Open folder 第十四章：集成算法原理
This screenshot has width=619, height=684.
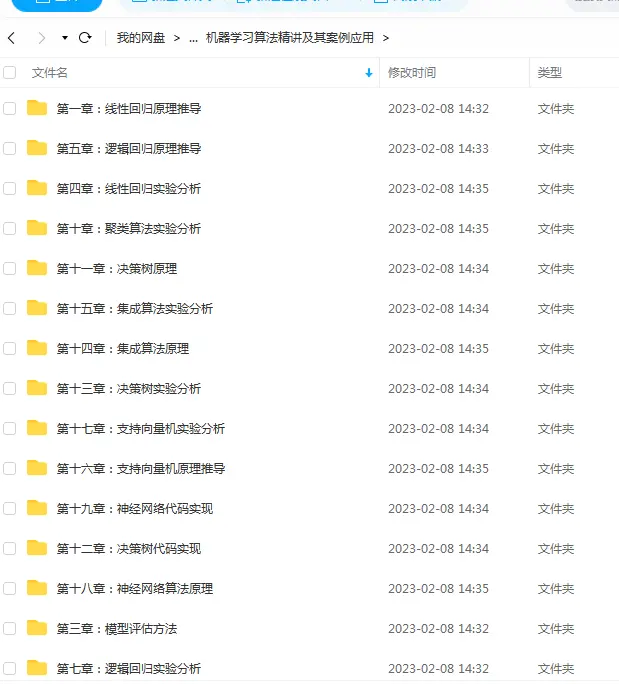tap(122, 348)
